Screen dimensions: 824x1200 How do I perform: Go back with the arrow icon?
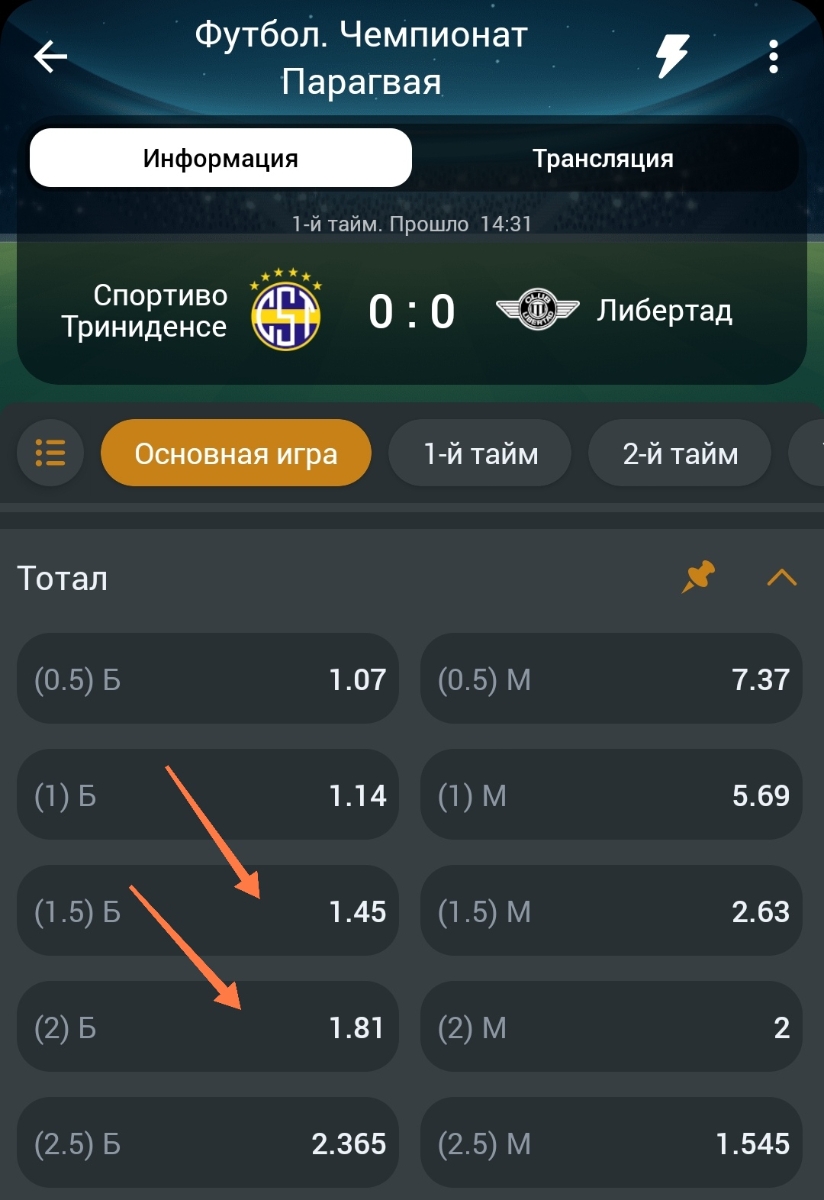point(51,57)
